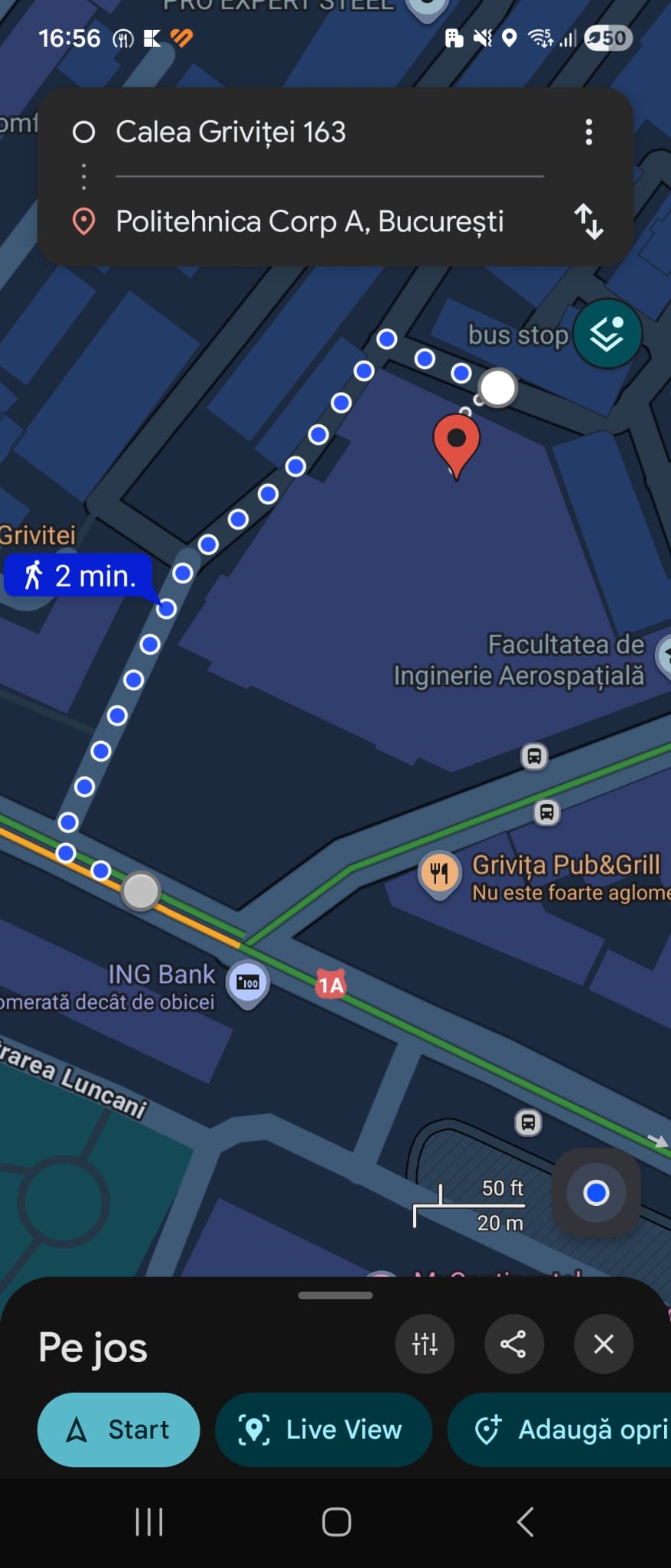This screenshot has width=671, height=1568.
Task: Open the overflow menu in directions card
Action: pos(588,132)
